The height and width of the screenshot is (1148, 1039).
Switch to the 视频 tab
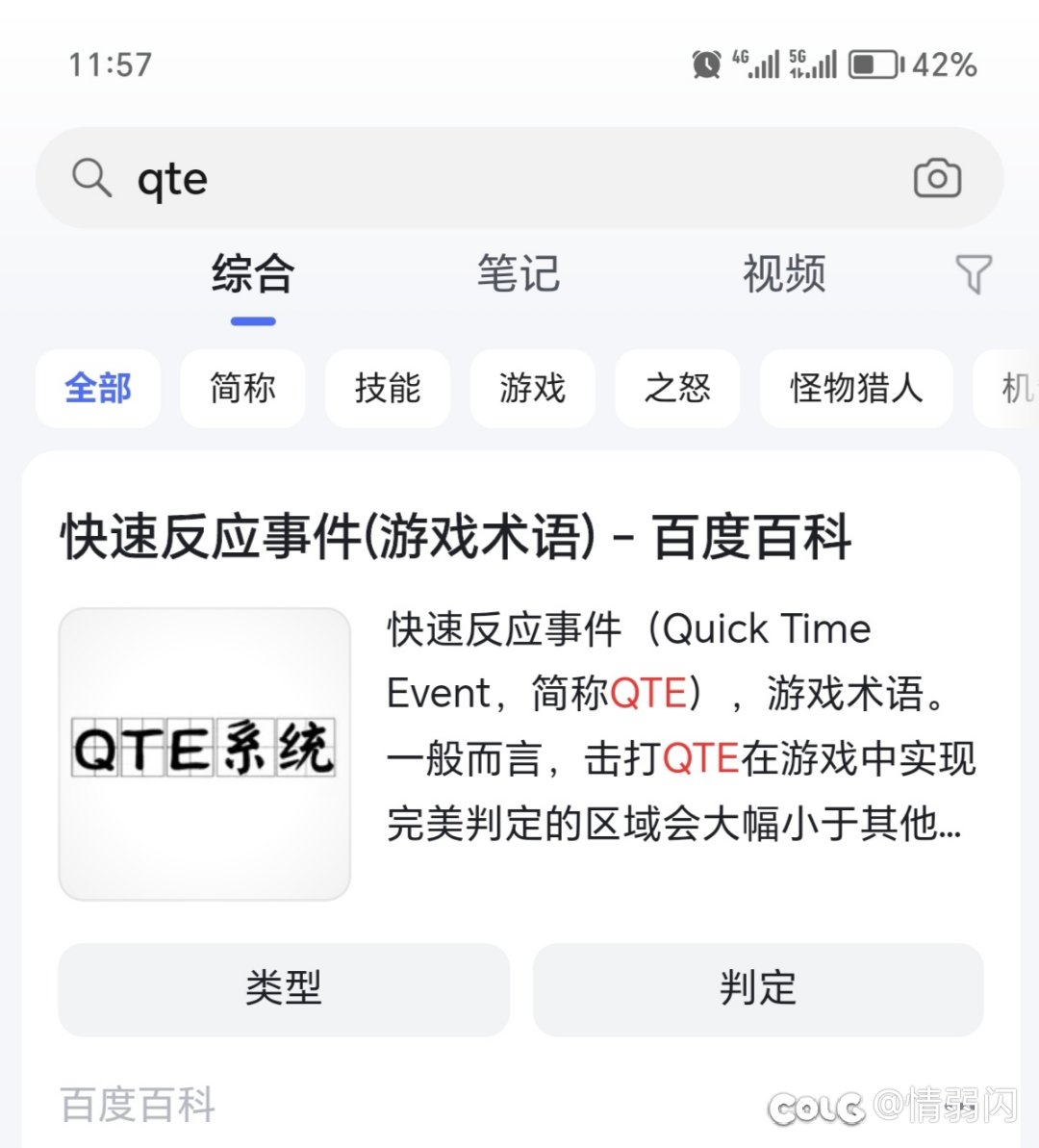point(784,275)
